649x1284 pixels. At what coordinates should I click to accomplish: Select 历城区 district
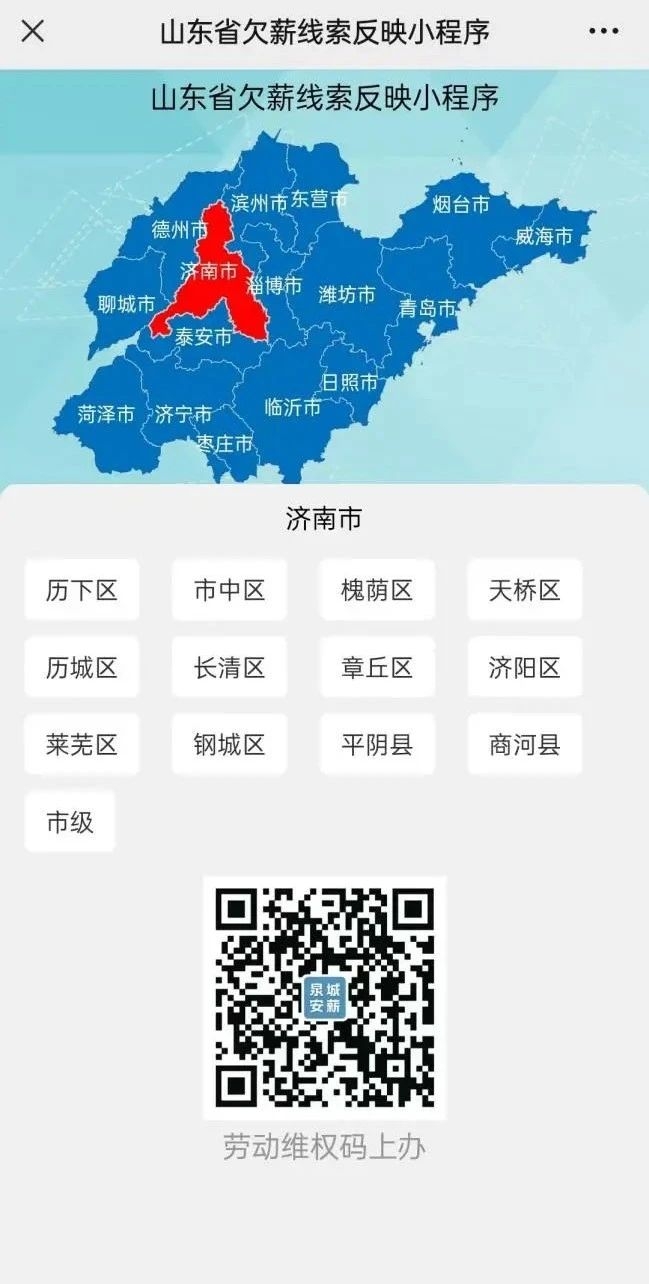[x=82, y=667]
